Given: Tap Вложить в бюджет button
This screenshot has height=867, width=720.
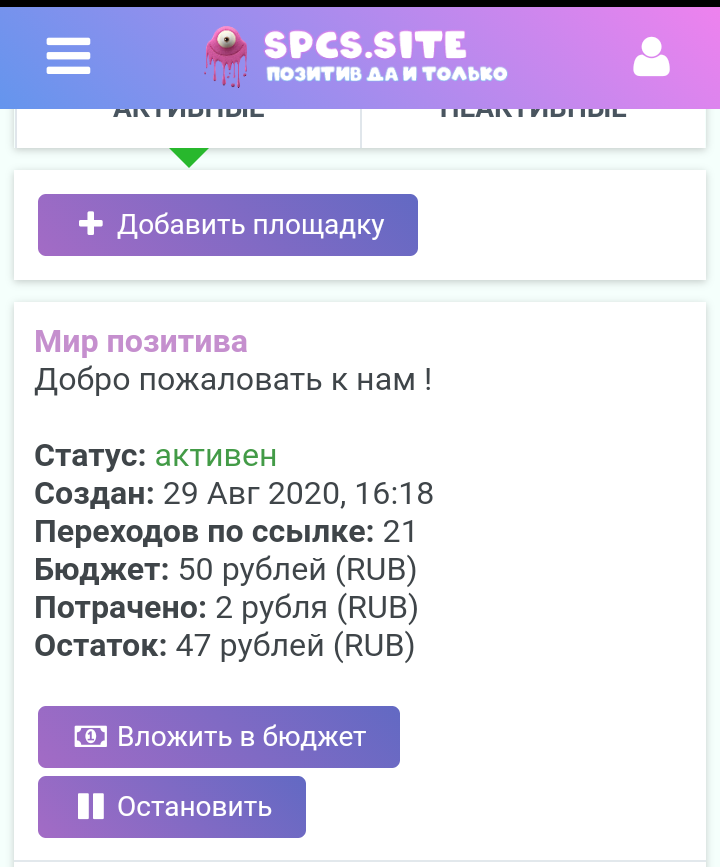Looking at the screenshot, I should click(x=219, y=737).
